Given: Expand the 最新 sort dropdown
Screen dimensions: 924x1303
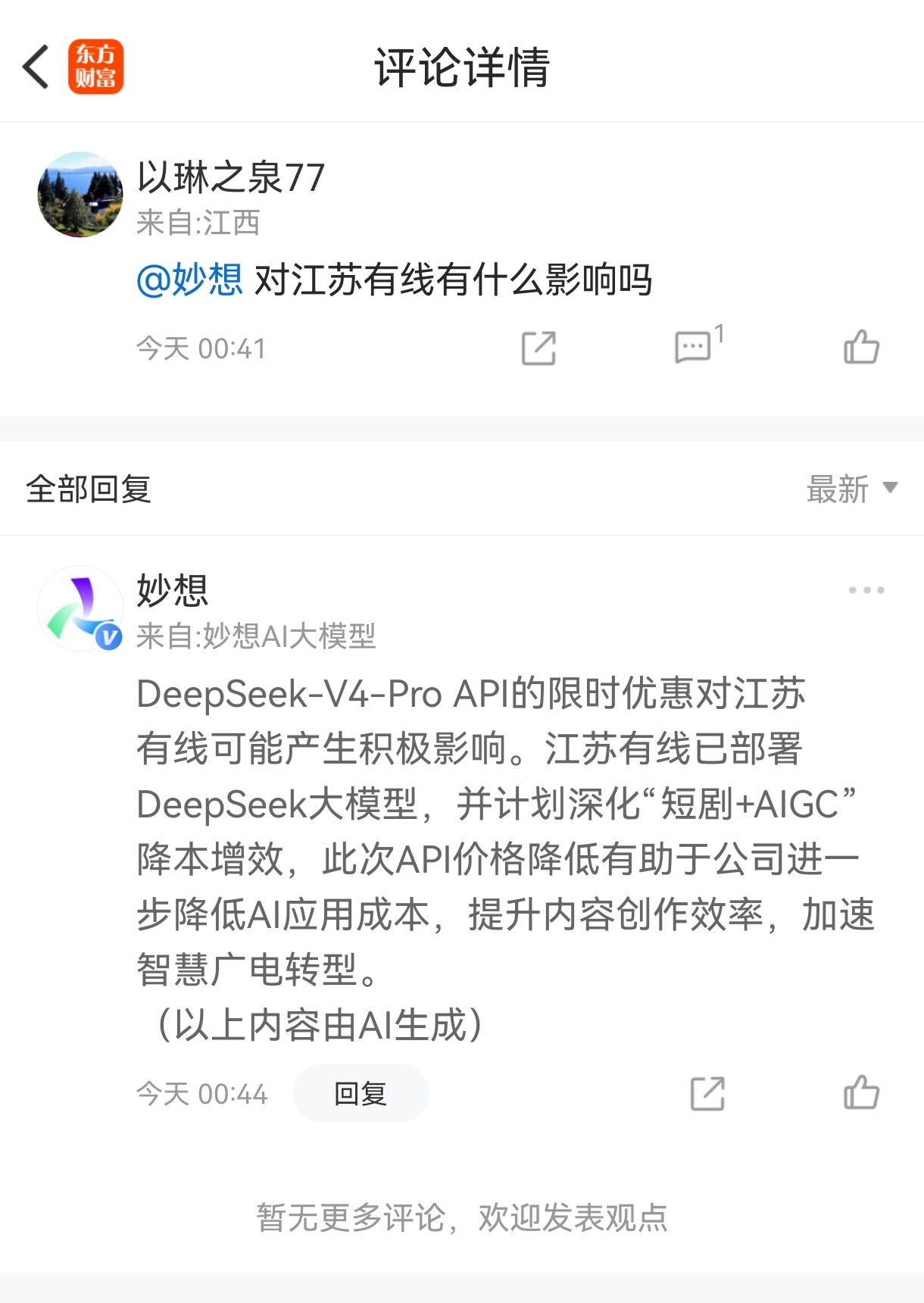Looking at the screenshot, I should (852, 489).
